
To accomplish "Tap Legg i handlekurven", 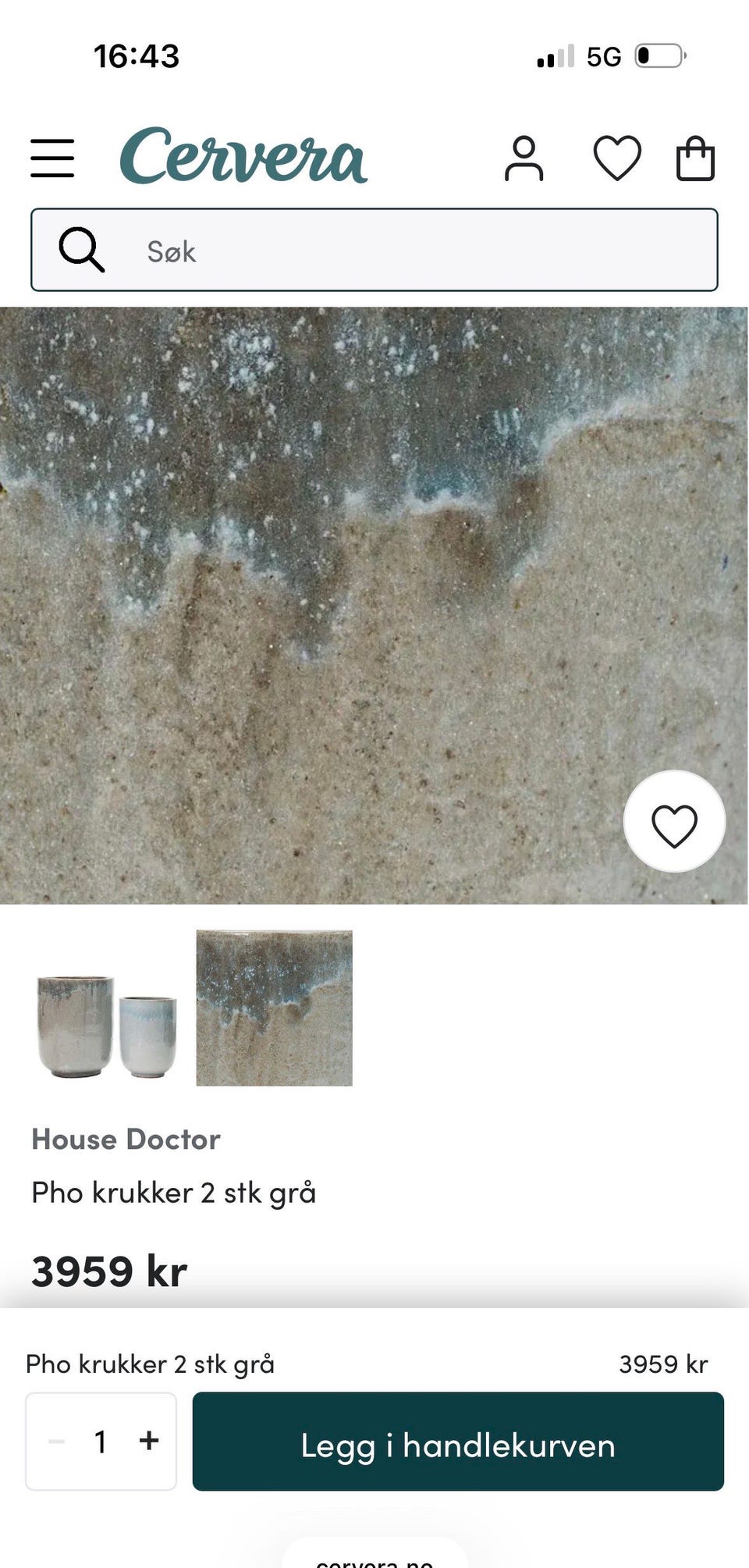I will tap(458, 1442).
